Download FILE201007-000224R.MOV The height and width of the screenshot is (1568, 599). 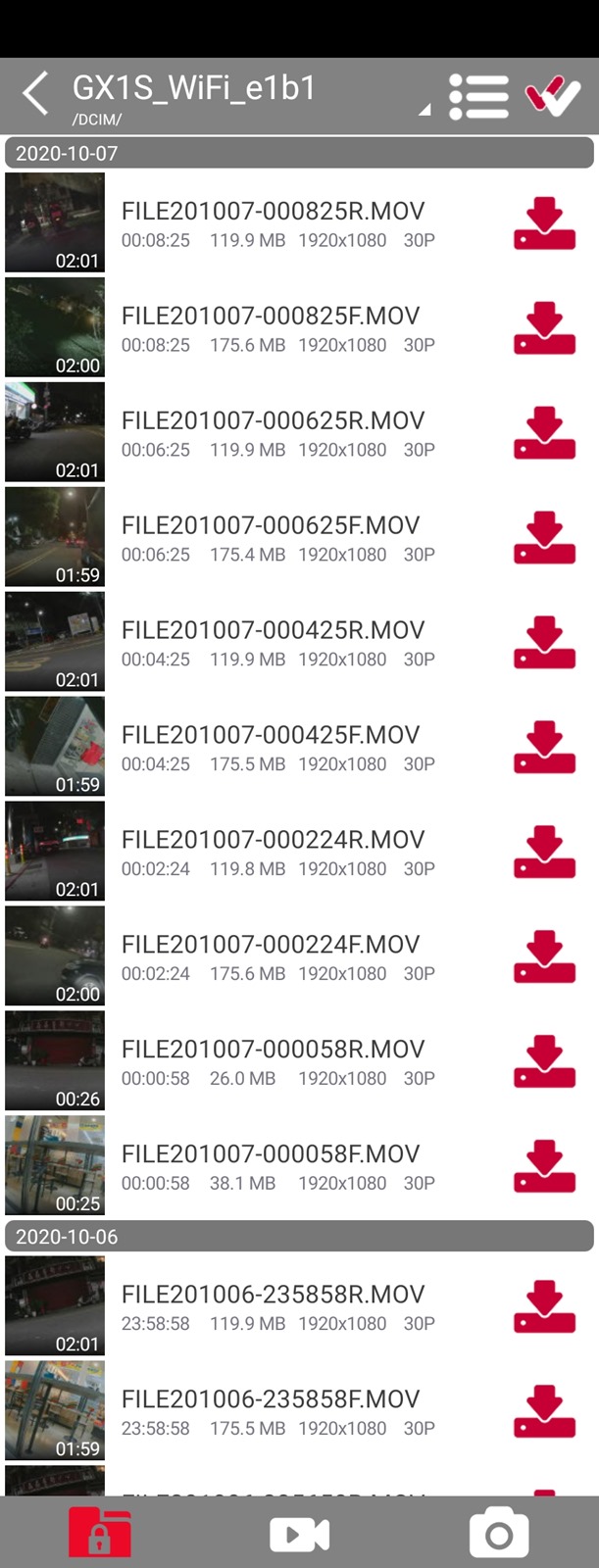pos(544,853)
